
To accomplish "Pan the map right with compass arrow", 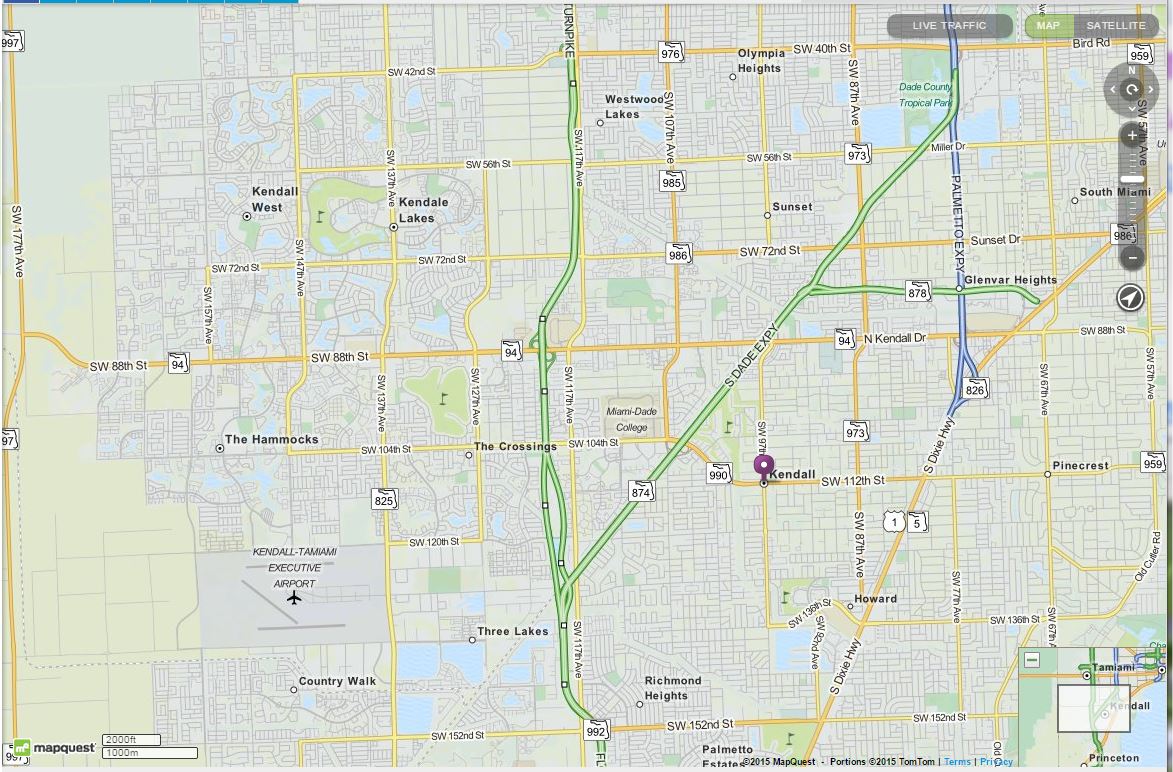I will [x=1151, y=89].
